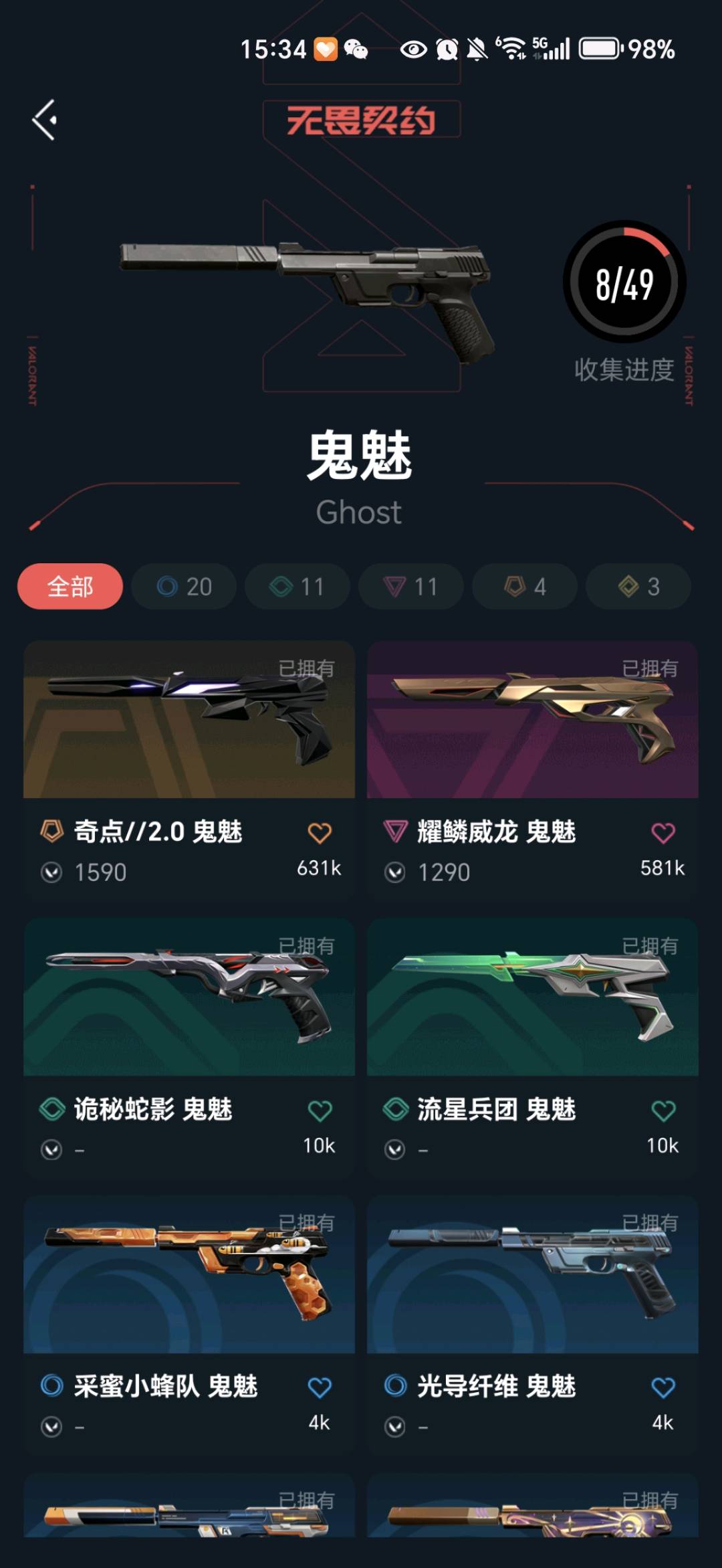Open the 耀鳞威龙 鬼魅 skin card
Screen dimensions: 722x1568
[533, 769]
